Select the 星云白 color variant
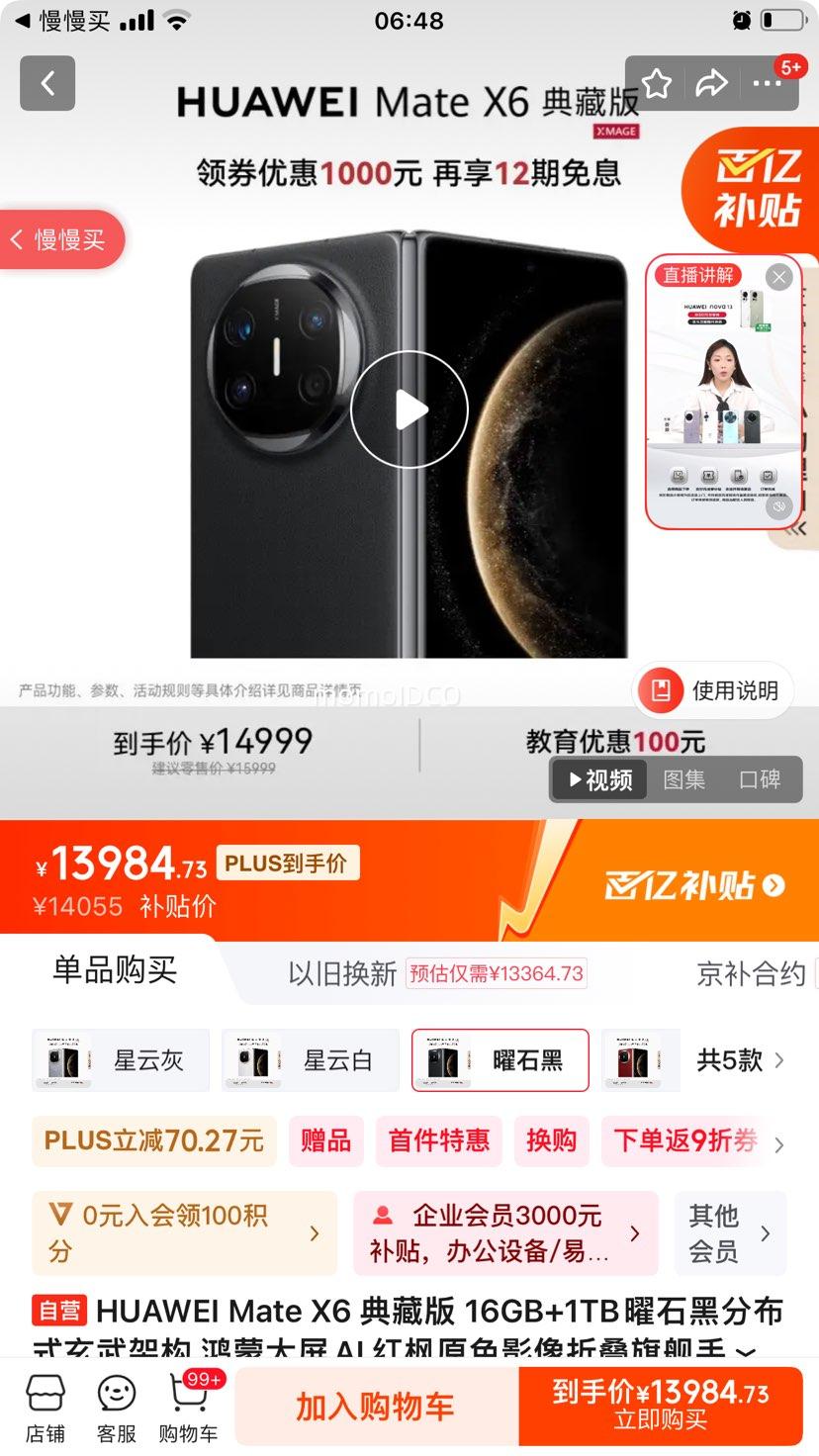Viewport: 819px width, 1456px height. 310,1059
